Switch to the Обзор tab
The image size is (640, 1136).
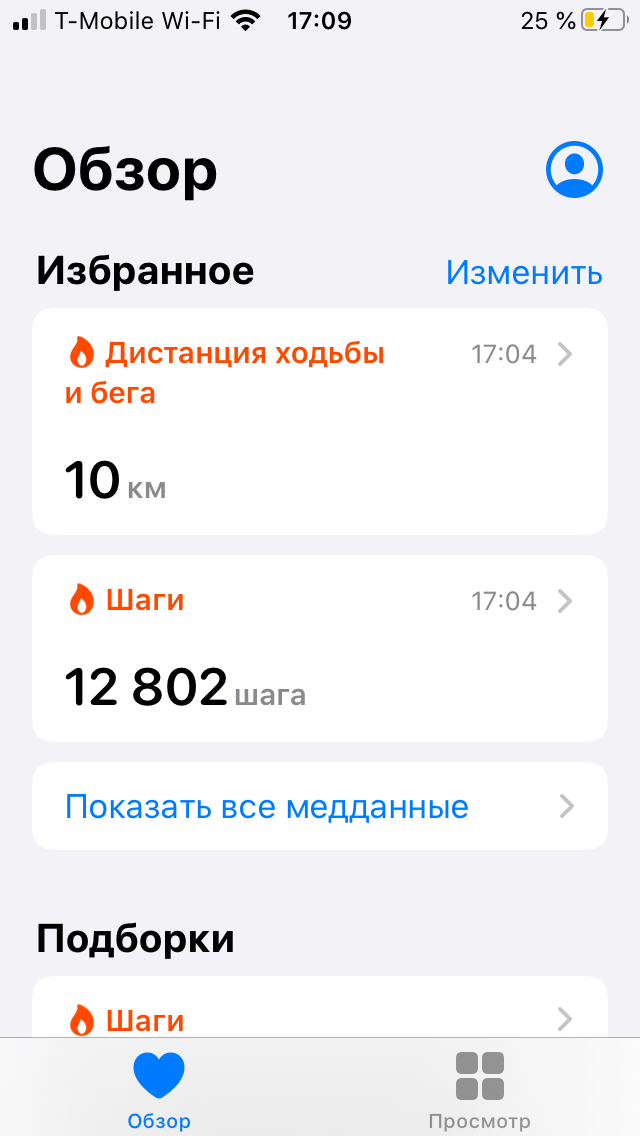(159, 1089)
